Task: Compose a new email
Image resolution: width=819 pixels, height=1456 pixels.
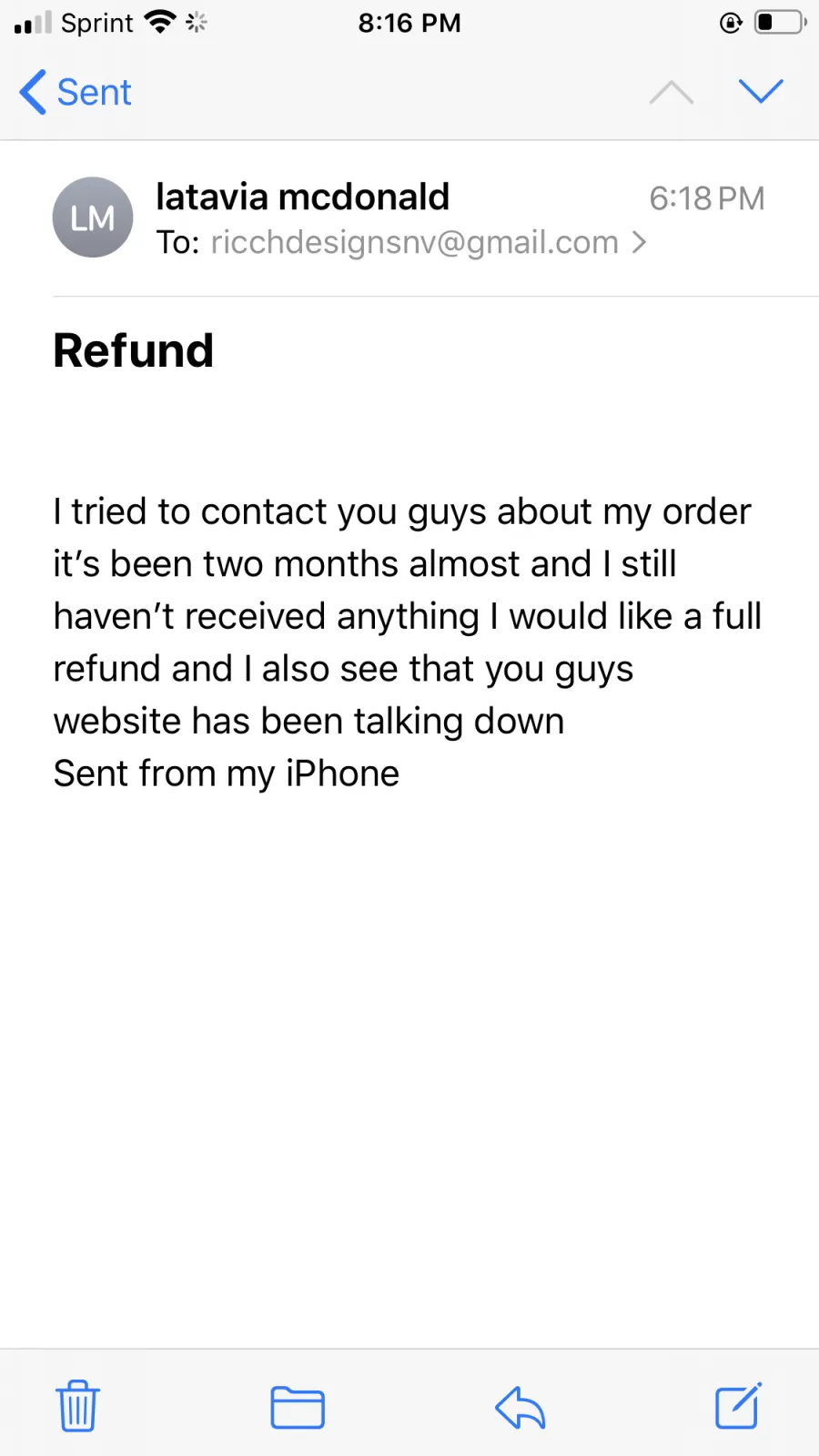Action: tap(738, 1406)
